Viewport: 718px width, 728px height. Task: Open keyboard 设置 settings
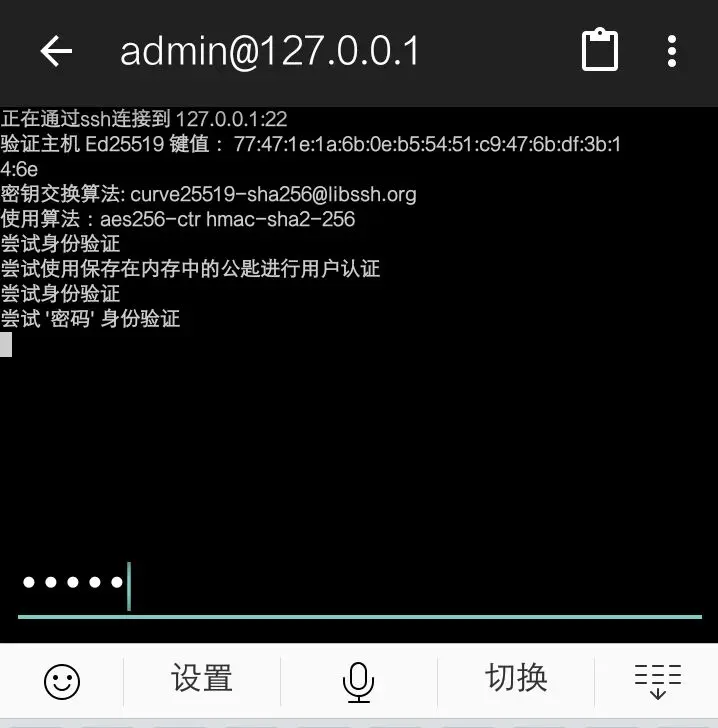point(202,679)
